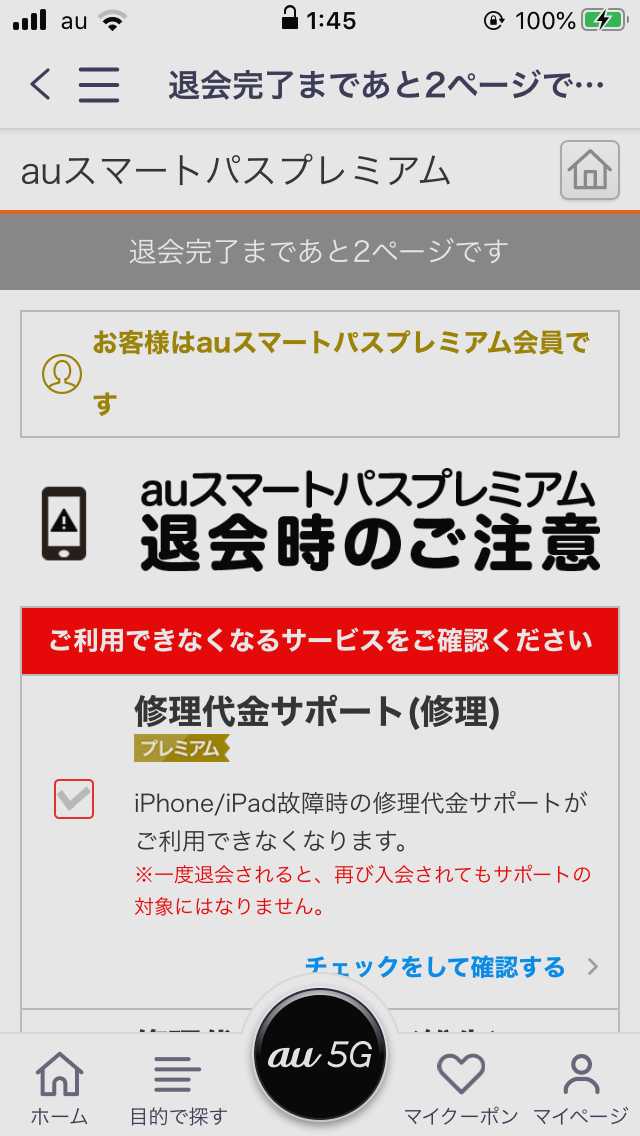The image size is (640, 1136).
Task: Check the 修理代金サポート(修理) checkbox
Action: click(74, 799)
